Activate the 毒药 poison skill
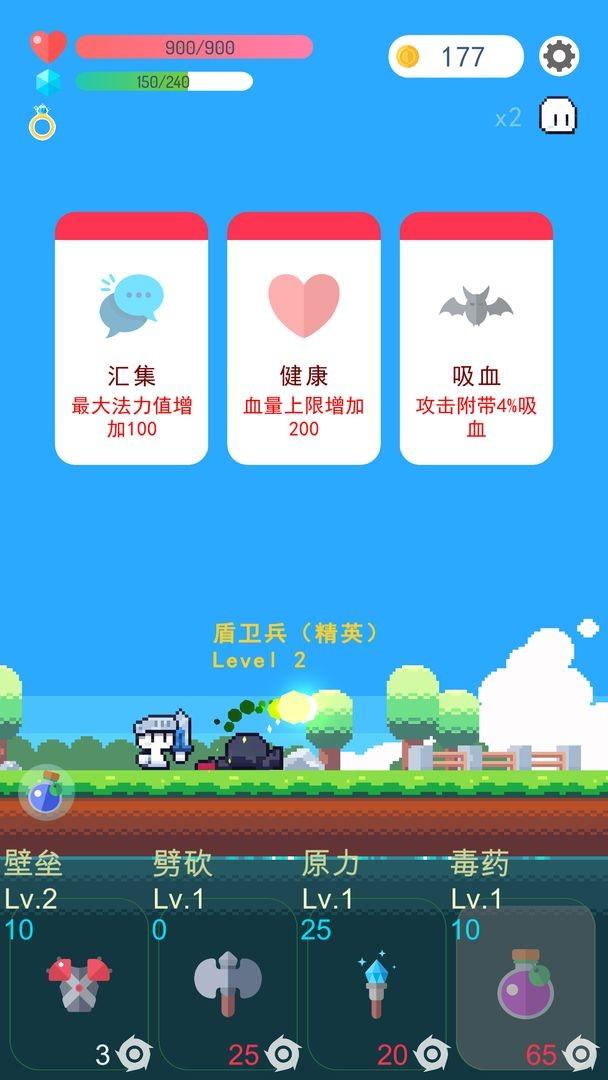Image resolution: width=608 pixels, height=1080 pixels. 526,984
